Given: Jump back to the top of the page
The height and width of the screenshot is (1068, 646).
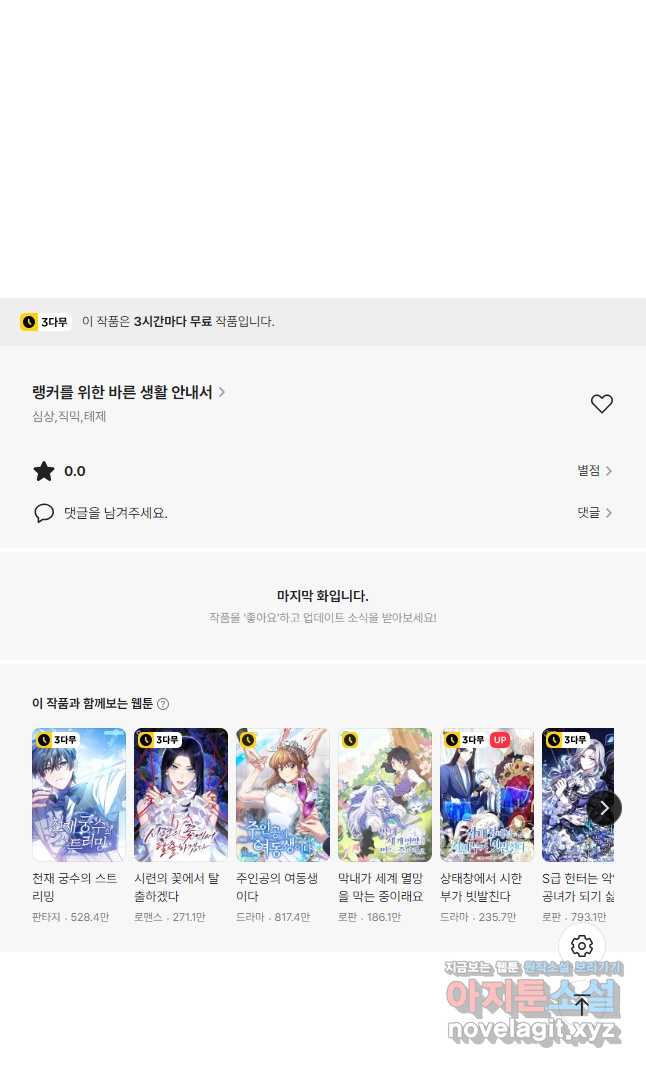Looking at the screenshot, I should click(x=582, y=1005).
